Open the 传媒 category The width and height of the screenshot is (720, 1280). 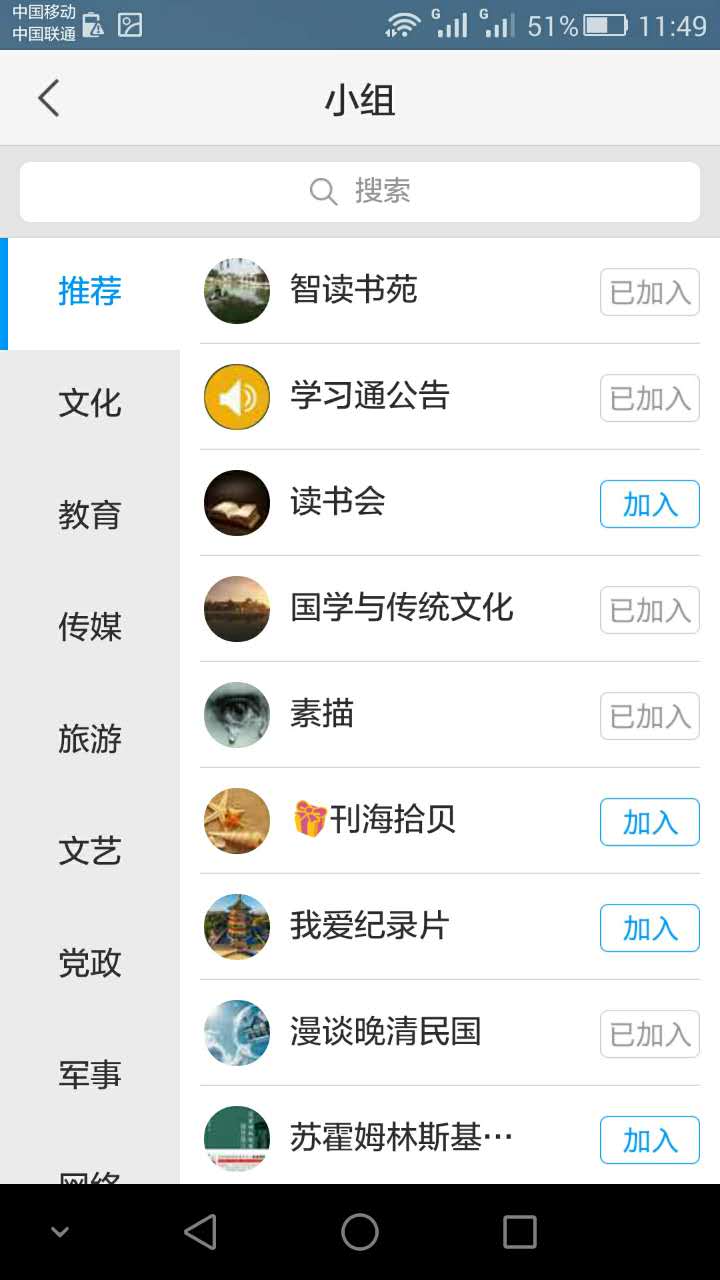click(x=90, y=627)
